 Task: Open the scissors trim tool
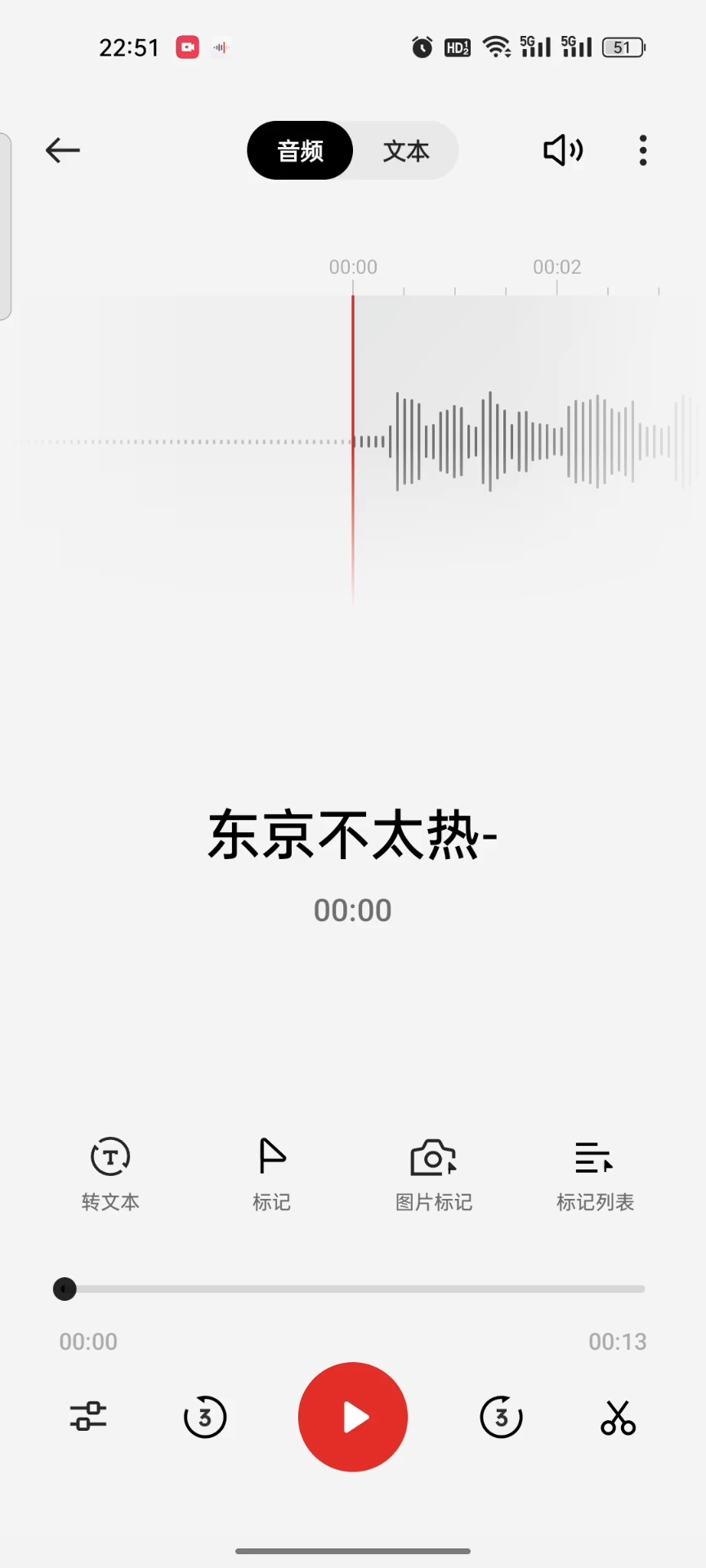[618, 1417]
